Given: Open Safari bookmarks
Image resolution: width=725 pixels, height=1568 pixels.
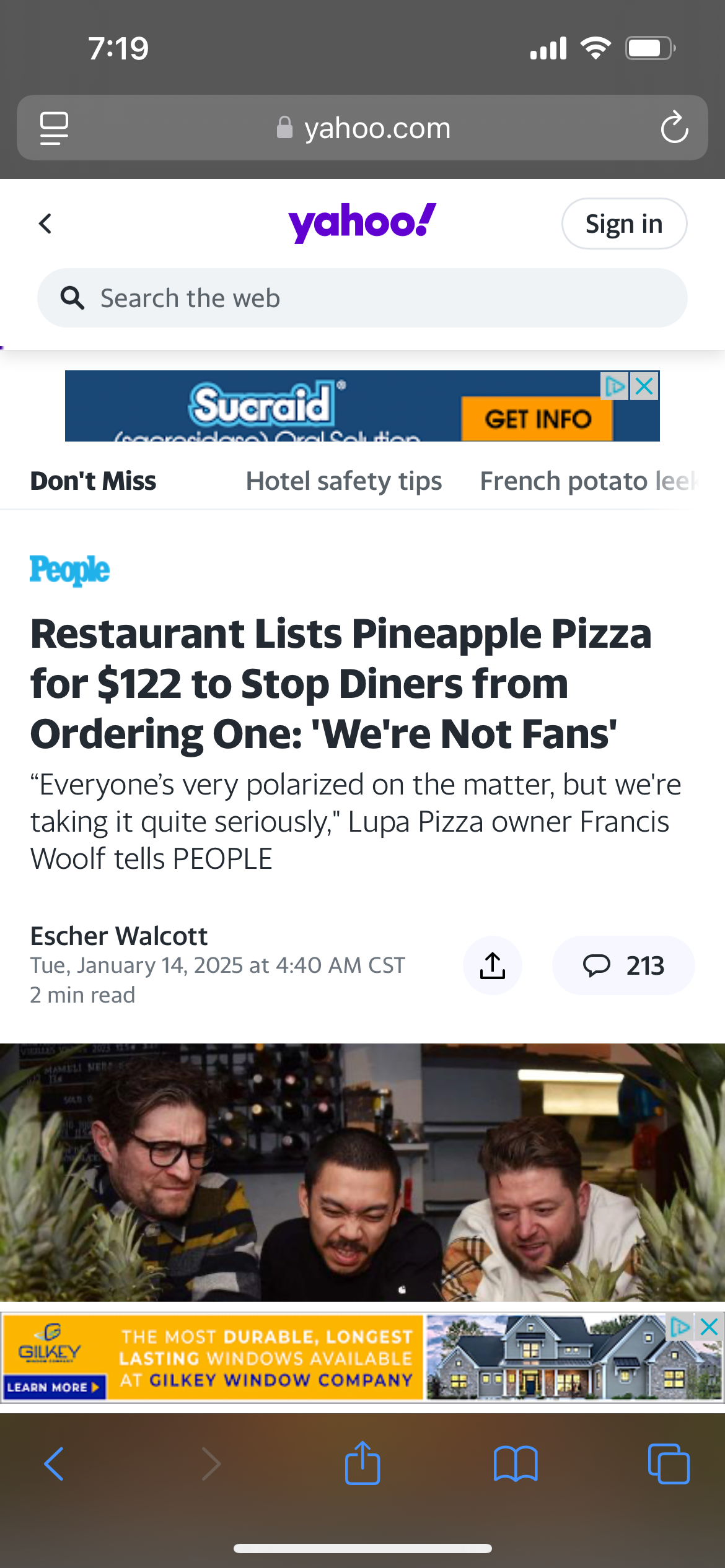Looking at the screenshot, I should [x=515, y=1464].
